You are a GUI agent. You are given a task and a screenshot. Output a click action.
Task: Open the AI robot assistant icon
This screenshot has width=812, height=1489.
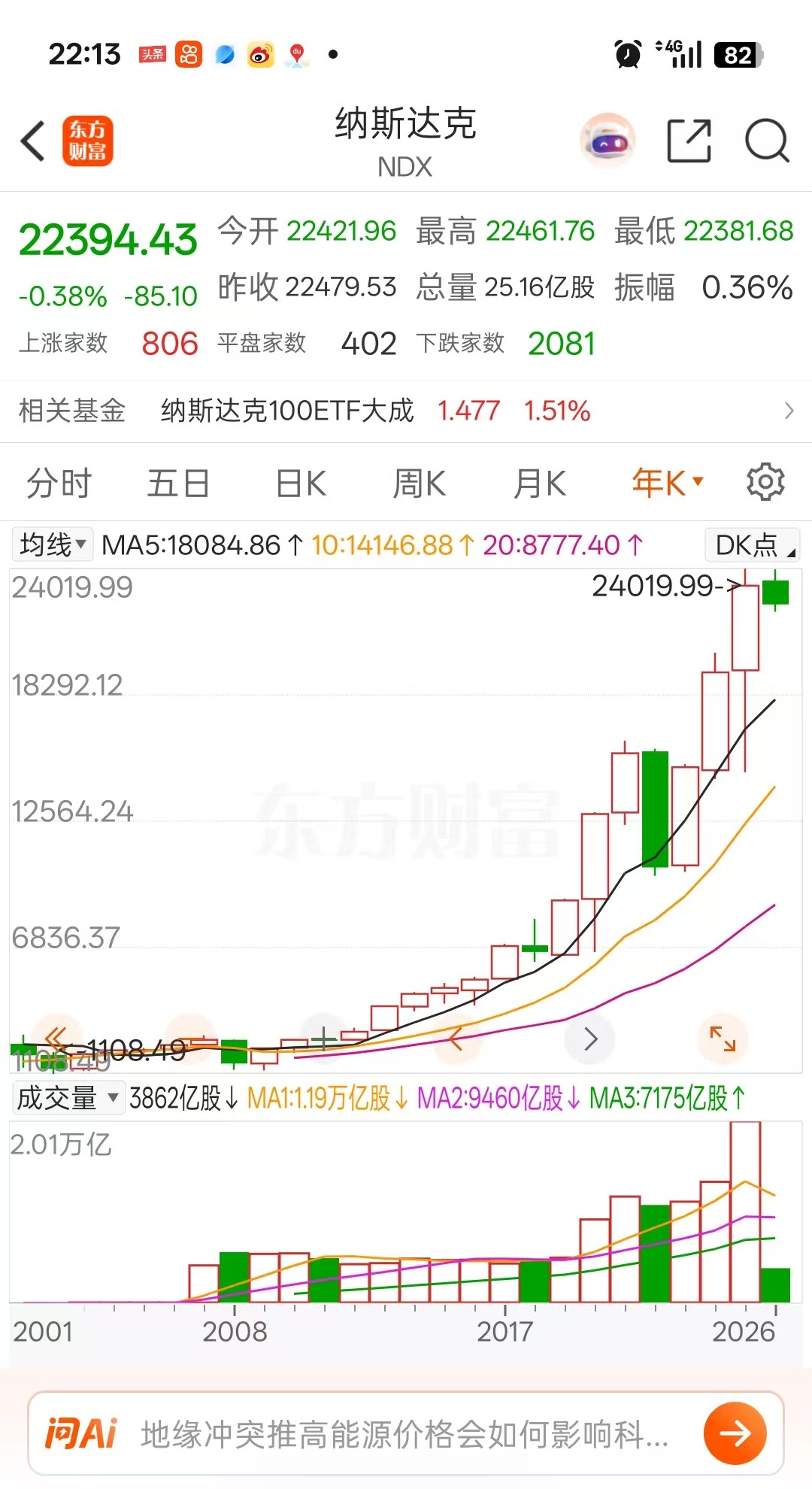[x=607, y=141]
